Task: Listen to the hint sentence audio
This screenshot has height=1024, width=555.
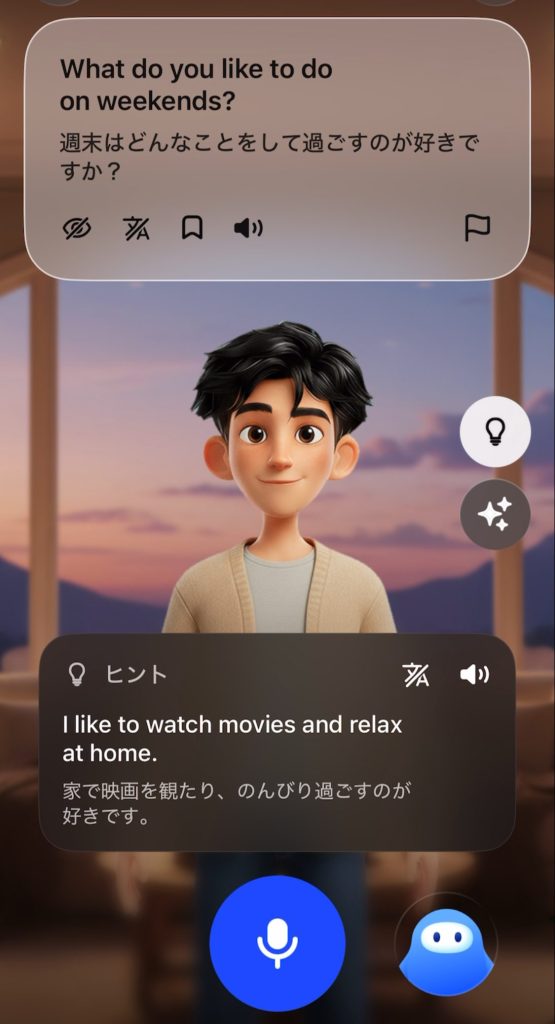Action: [x=474, y=675]
